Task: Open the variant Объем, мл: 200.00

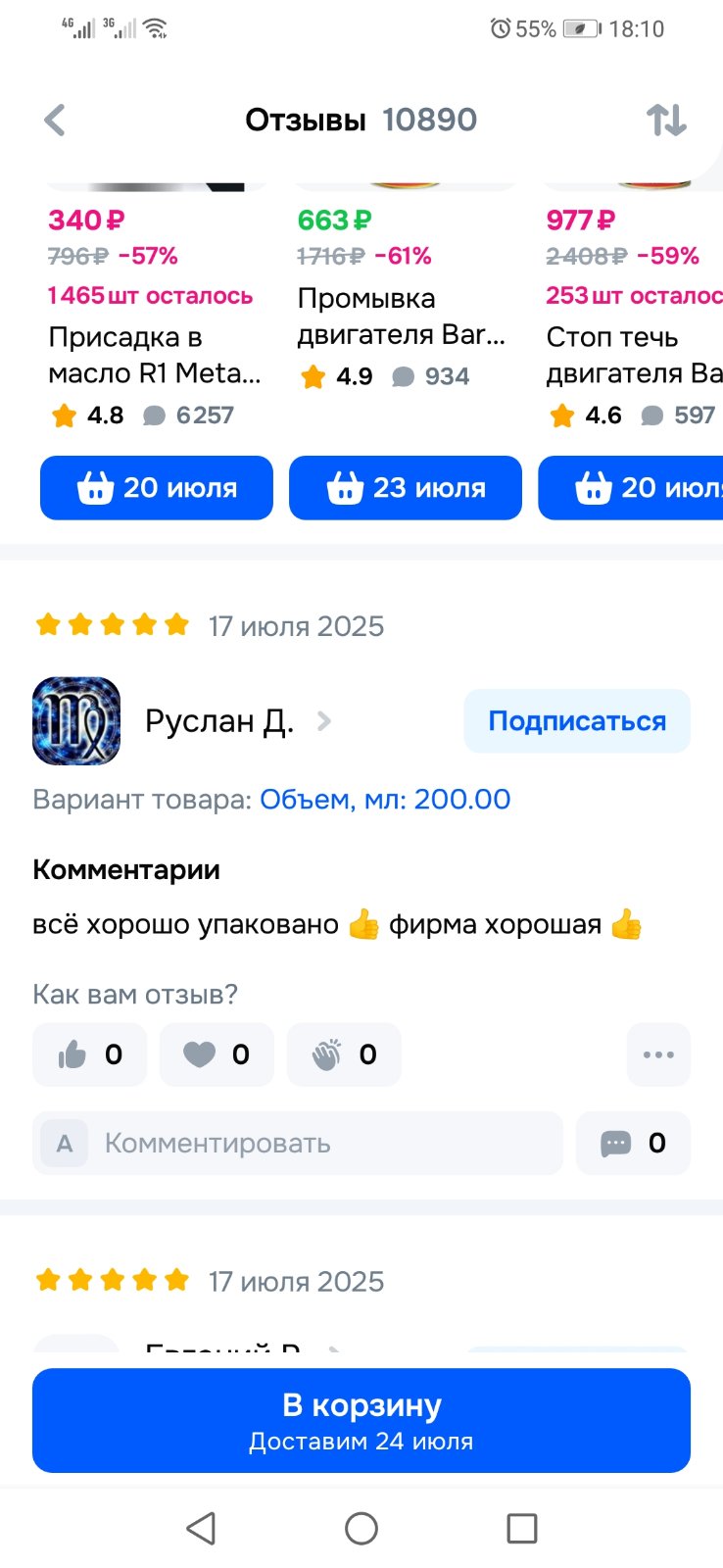Action: point(385,800)
